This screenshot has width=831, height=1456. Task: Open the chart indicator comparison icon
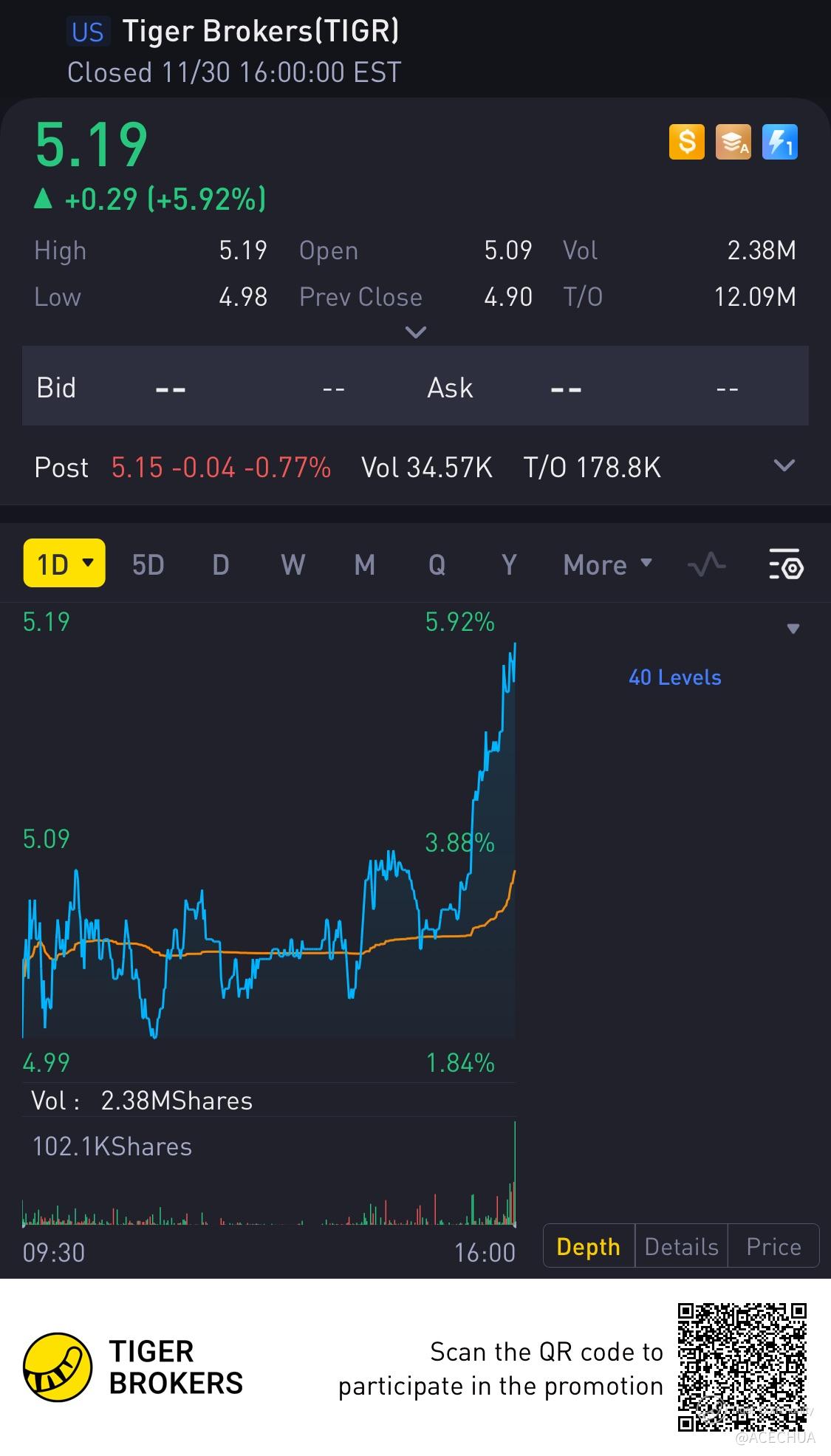[706, 566]
